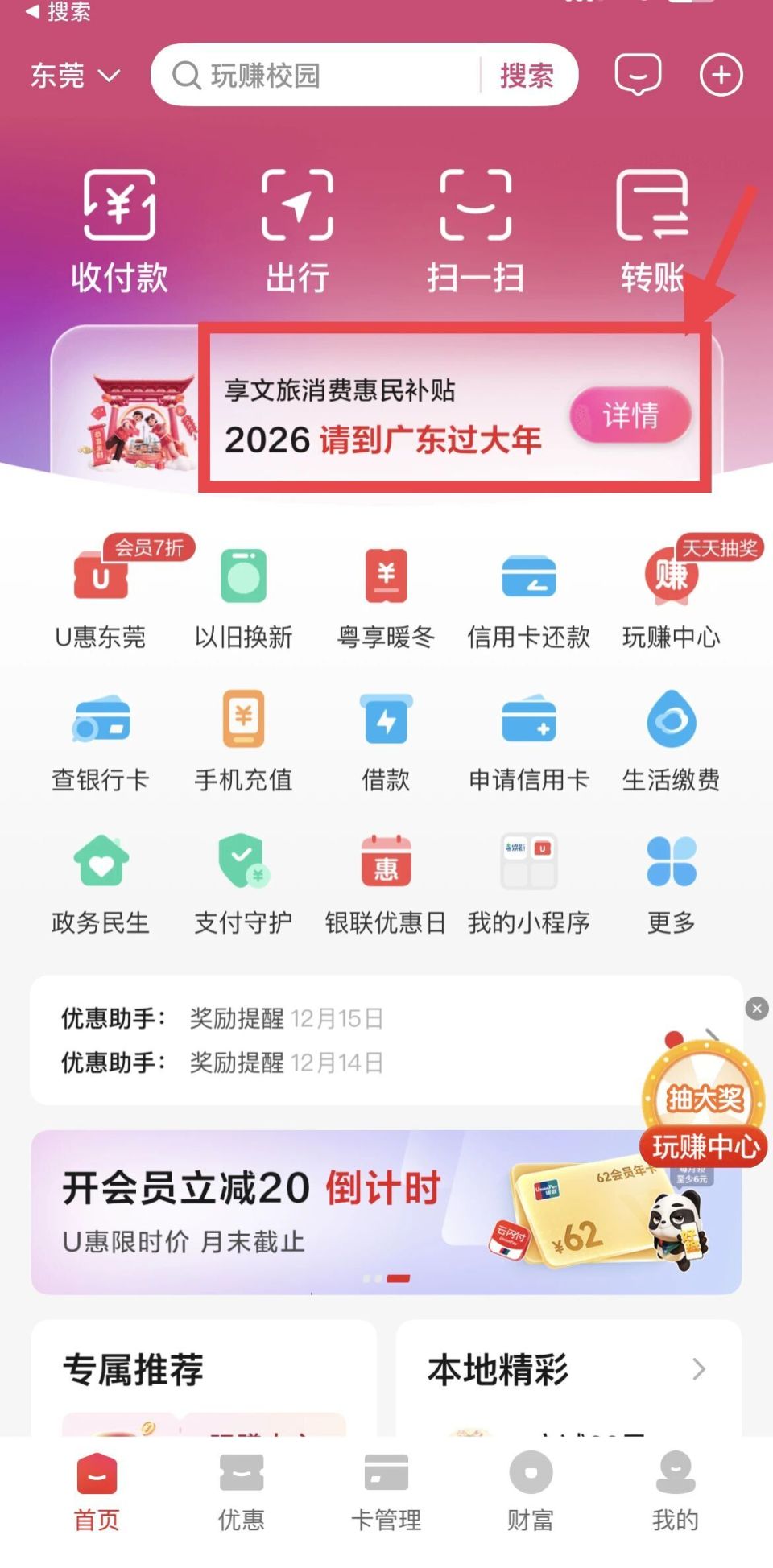This screenshot has width=773, height=1568.
Task: Open the 更多 services grid icon
Action: click(x=672, y=877)
